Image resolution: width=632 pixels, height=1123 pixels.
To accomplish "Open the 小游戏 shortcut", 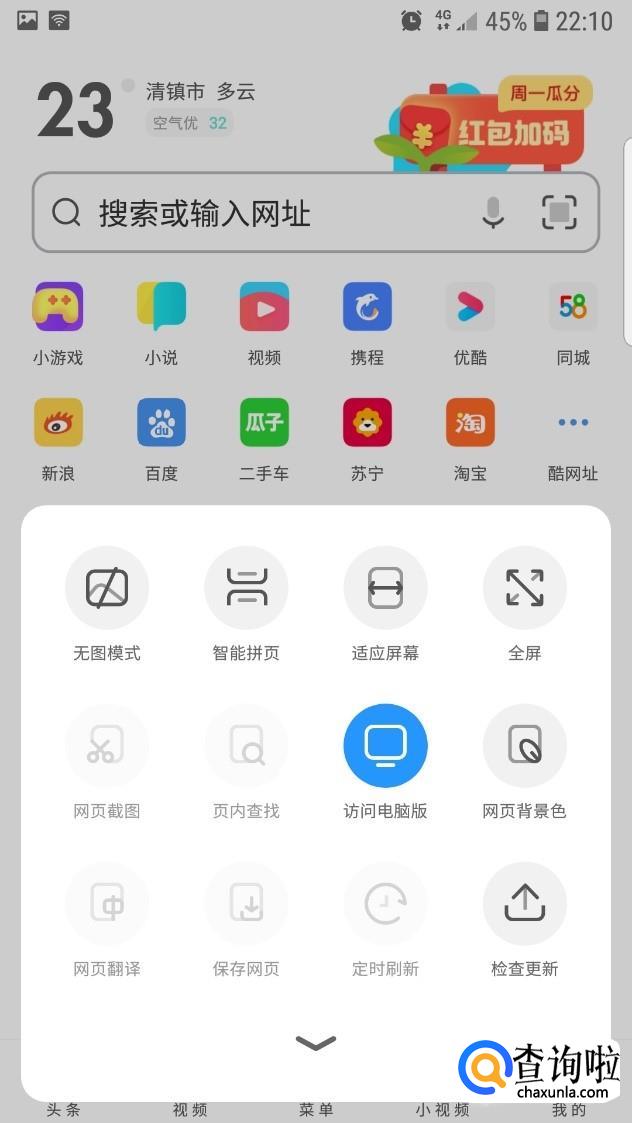I will coord(58,307).
